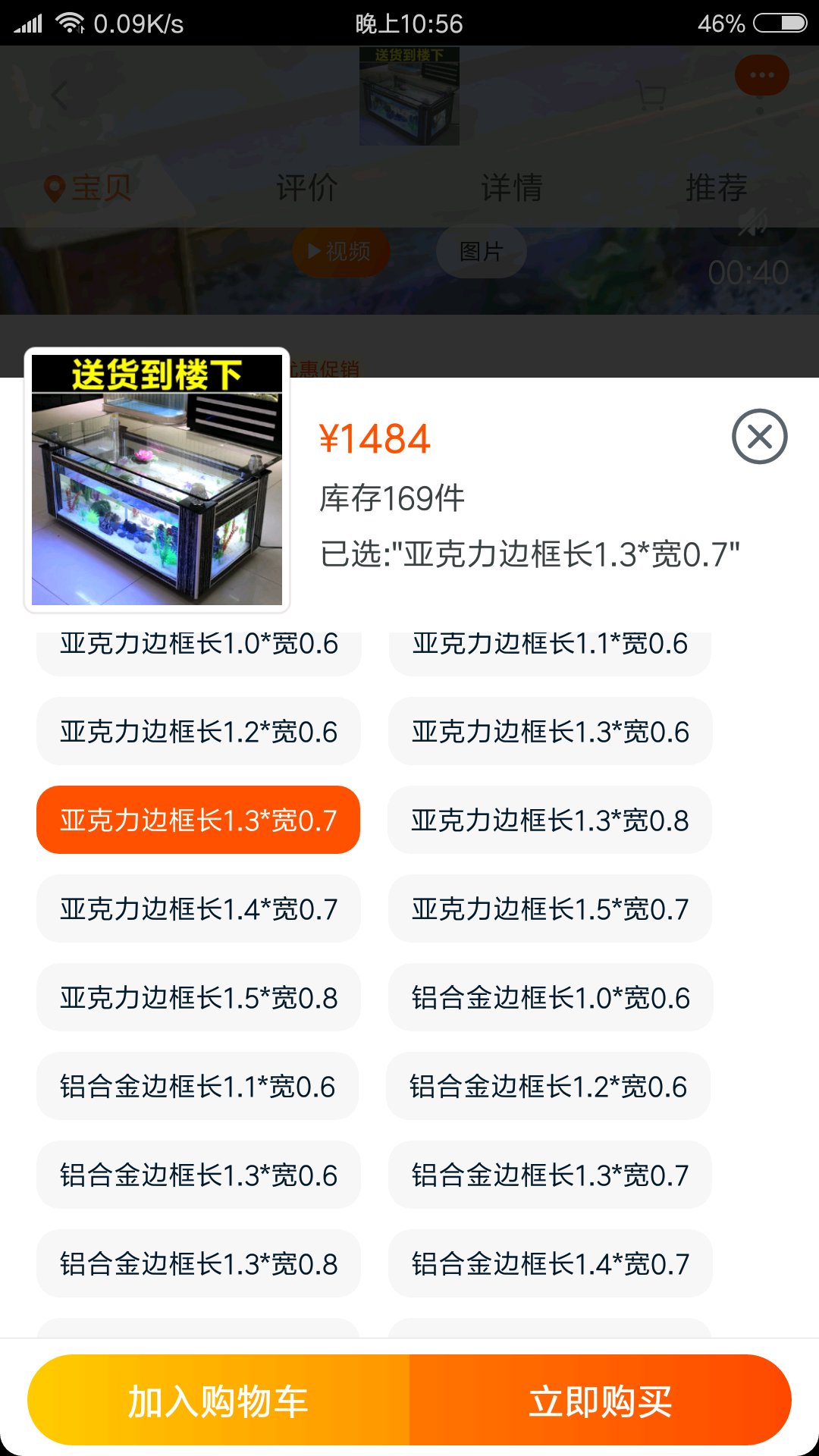Pick 铝合金边框长1.3*宽0.7 variant
This screenshot has width=819, height=1456.
point(550,1175)
